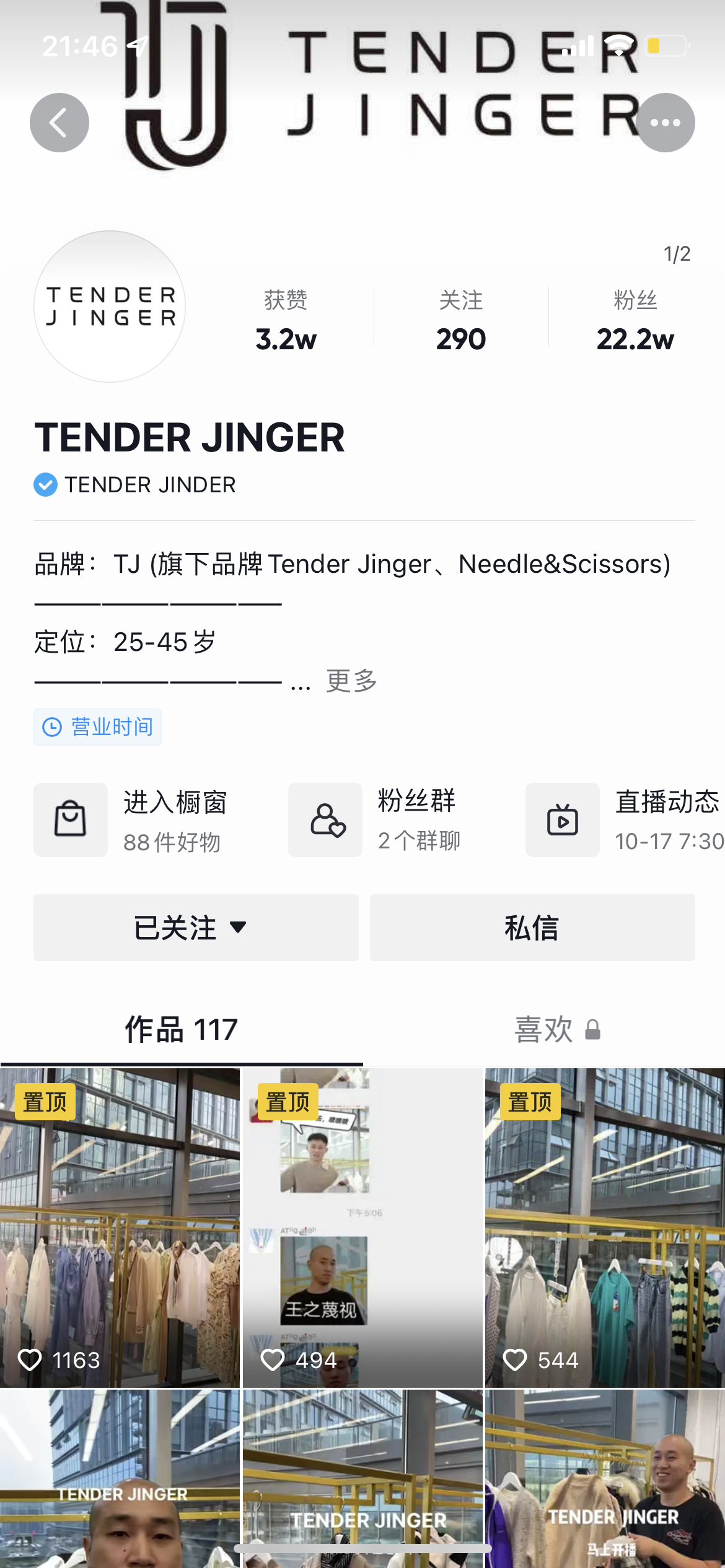Screen dimensions: 725x1568
Task: Switch to the 喜欢 likes tab
Action: click(x=556, y=1030)
